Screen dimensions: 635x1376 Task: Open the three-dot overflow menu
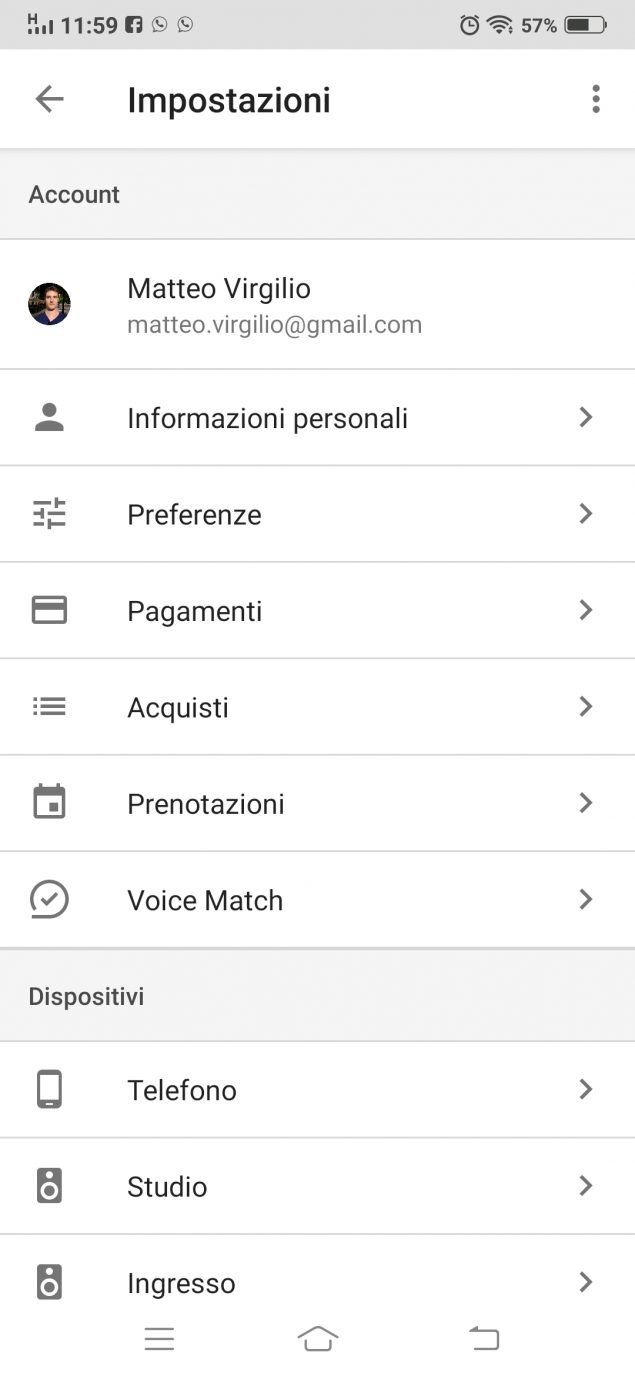coord(596,99)
